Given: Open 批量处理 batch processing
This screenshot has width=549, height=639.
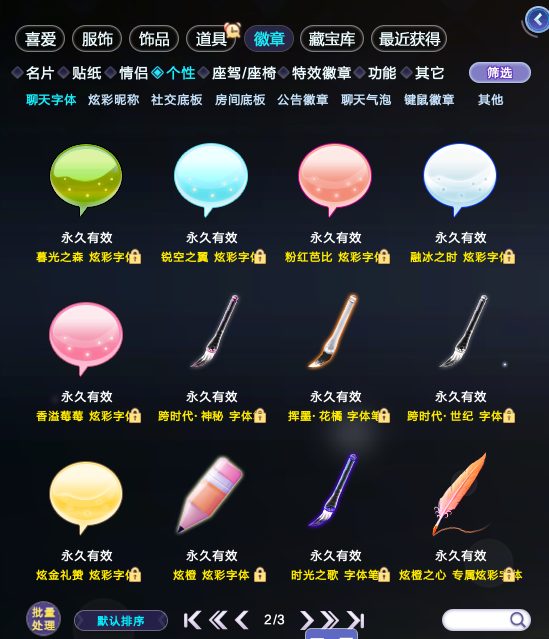Looking at the screenshot, I should (x=43, y=619).
